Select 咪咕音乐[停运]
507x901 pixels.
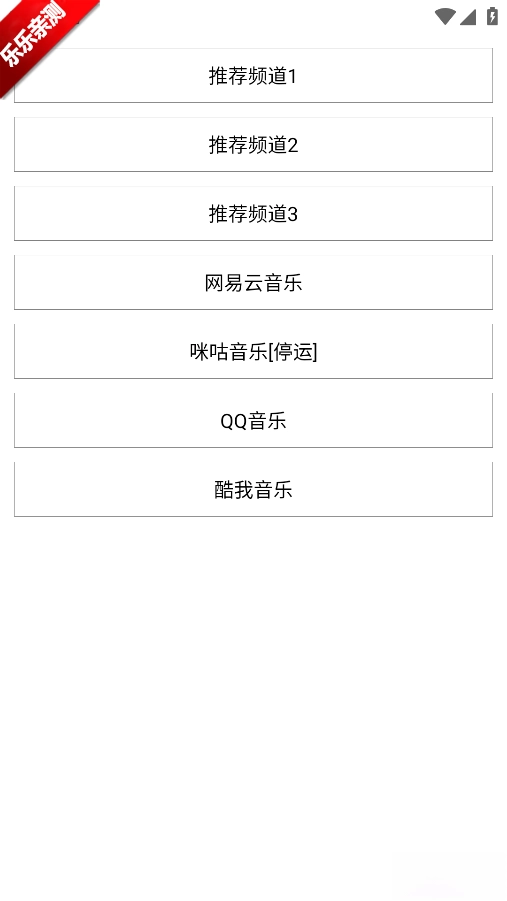click(254, 352)
